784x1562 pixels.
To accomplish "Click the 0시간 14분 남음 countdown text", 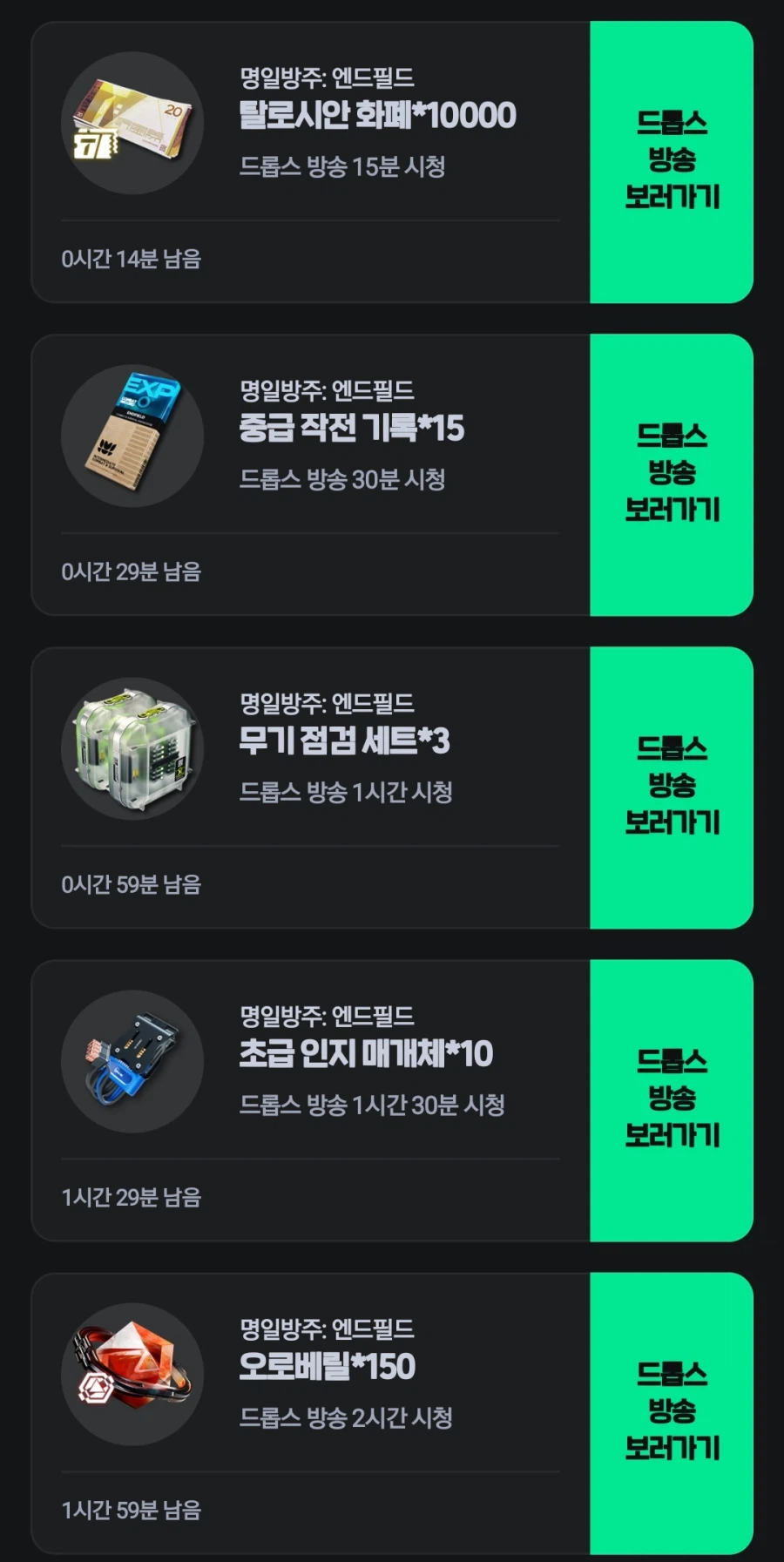I will coord(133,257).
